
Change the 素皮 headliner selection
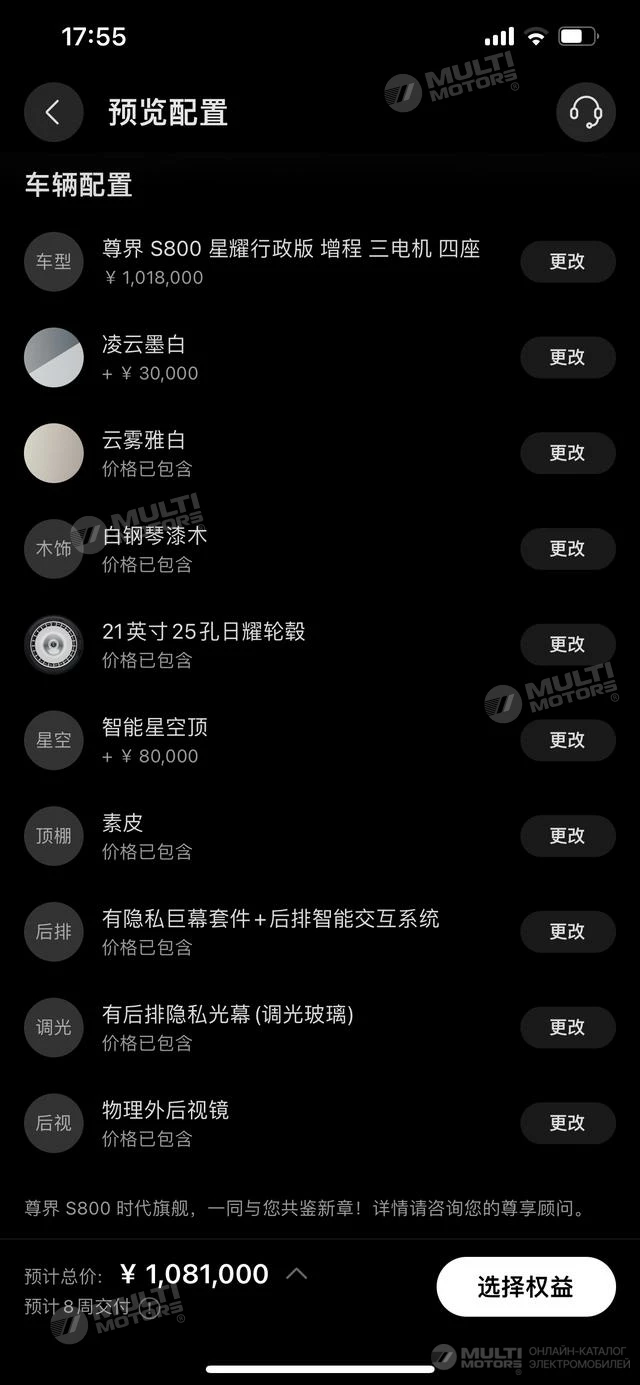(x=567, y=836)
